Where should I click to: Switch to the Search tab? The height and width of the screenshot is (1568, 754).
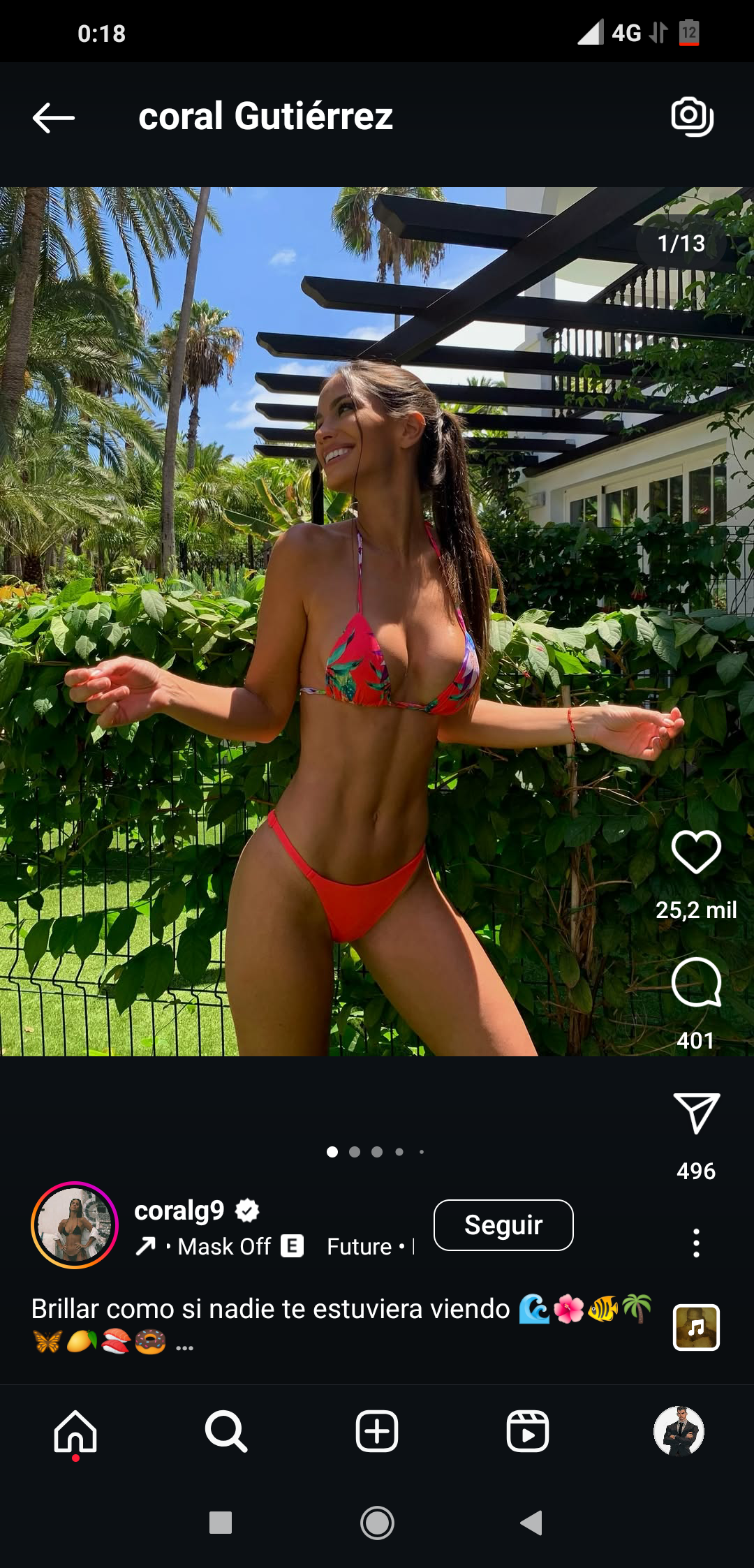pyautogui.click(x=226, y=1431)
